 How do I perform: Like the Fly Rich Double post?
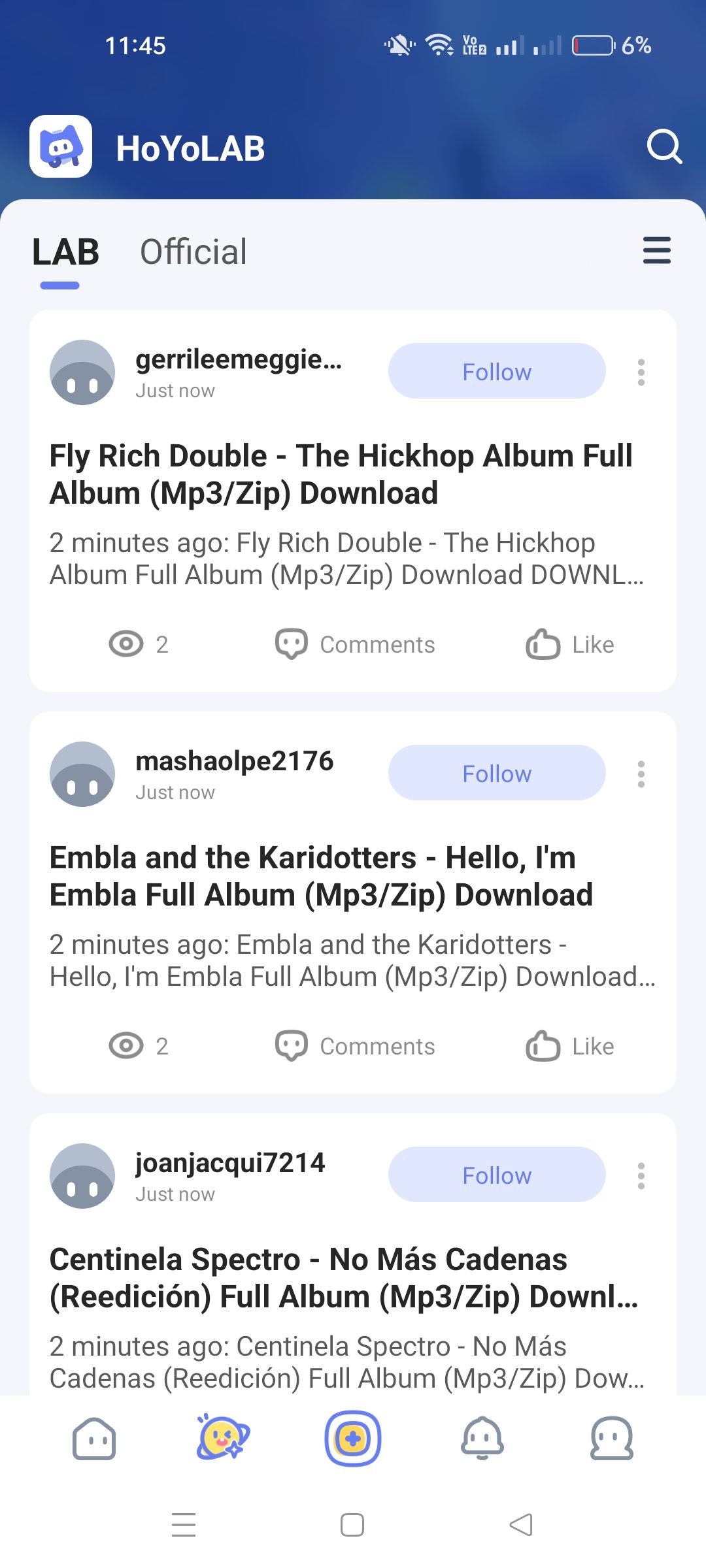click(570, 645)
